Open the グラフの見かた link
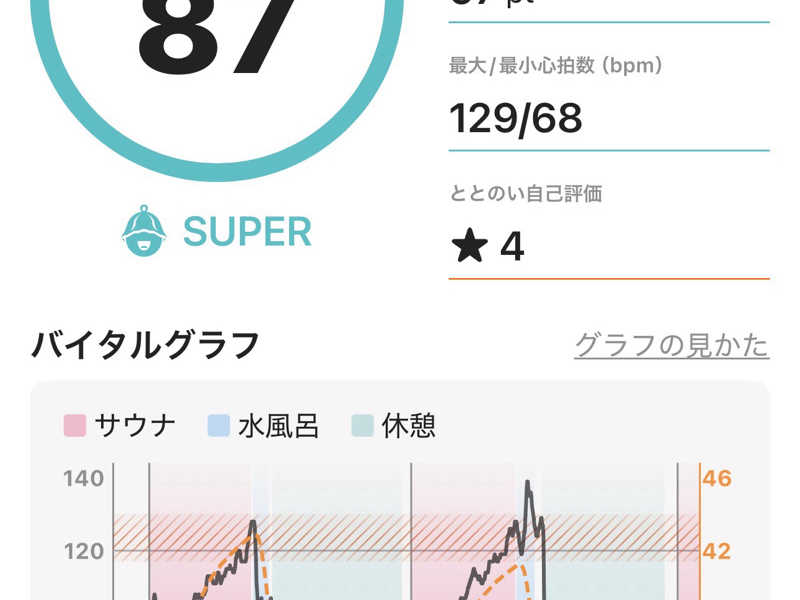 pos(671,345)
